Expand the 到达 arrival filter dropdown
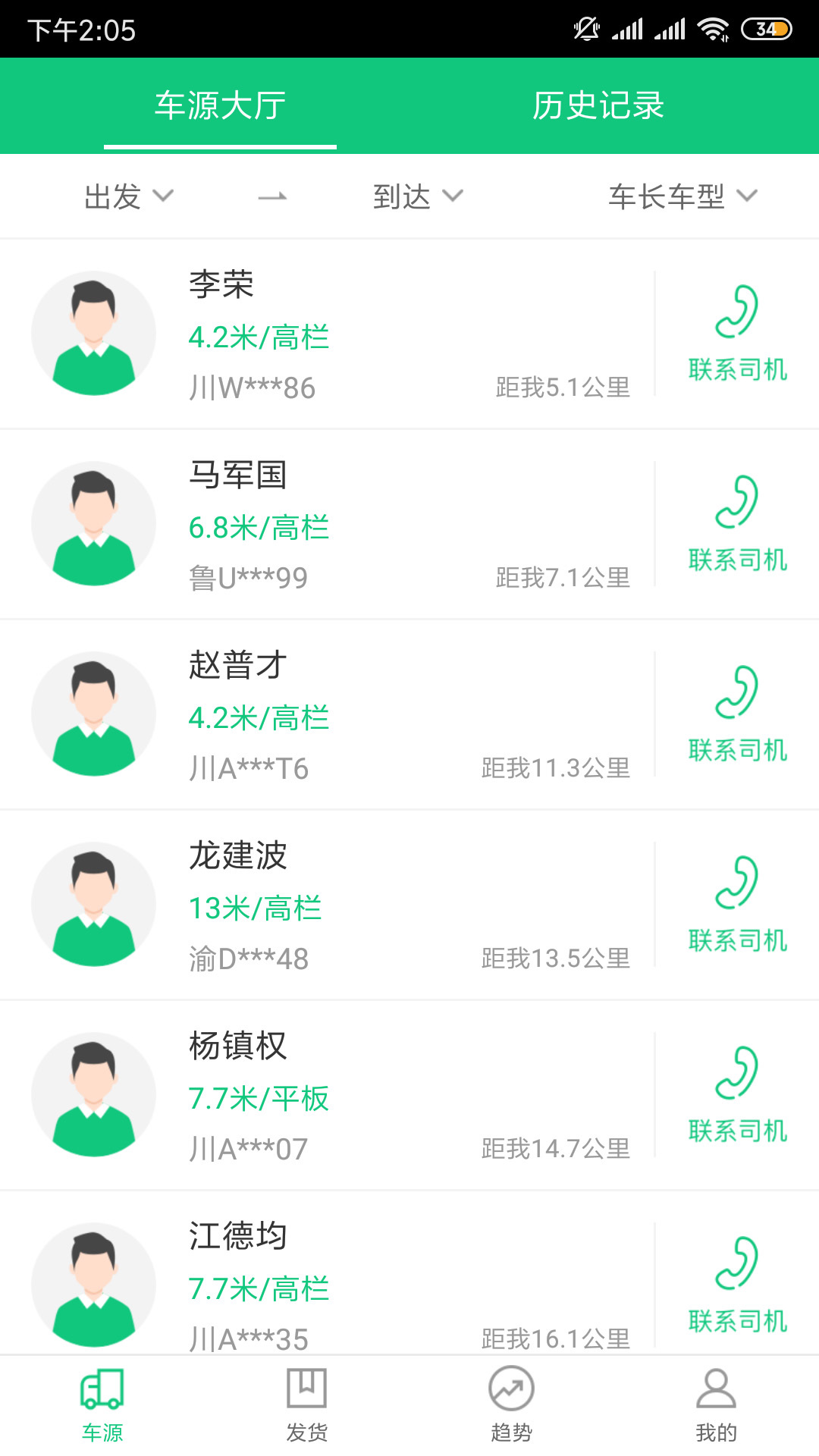 click(417, 196)
